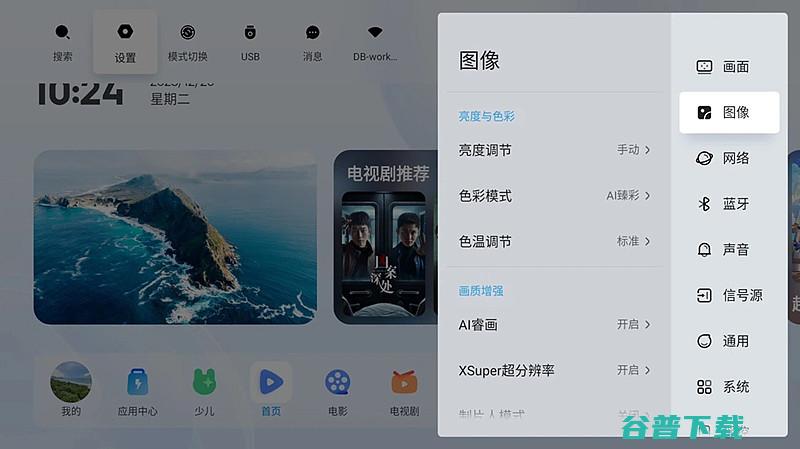Viewport: 800px width, 449px height.
Task: Open 消息 messages
Action: (x=313, y=42)
